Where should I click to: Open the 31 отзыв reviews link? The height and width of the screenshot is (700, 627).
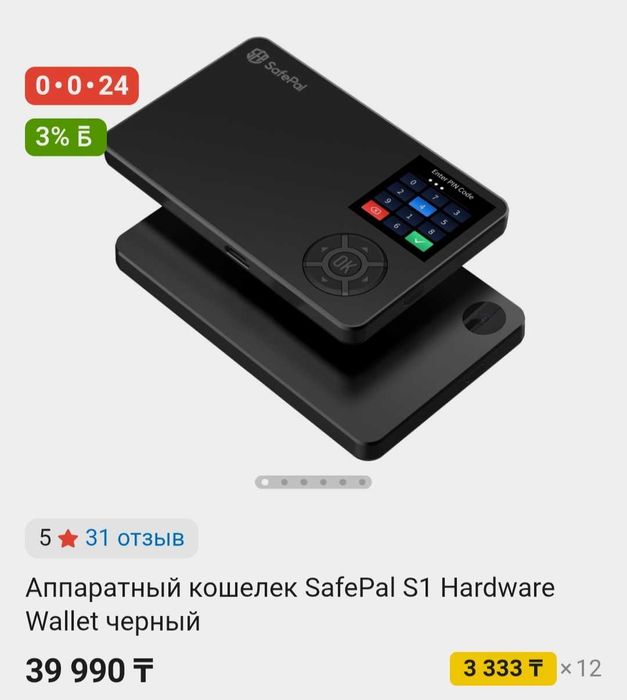tap(134, 538)
